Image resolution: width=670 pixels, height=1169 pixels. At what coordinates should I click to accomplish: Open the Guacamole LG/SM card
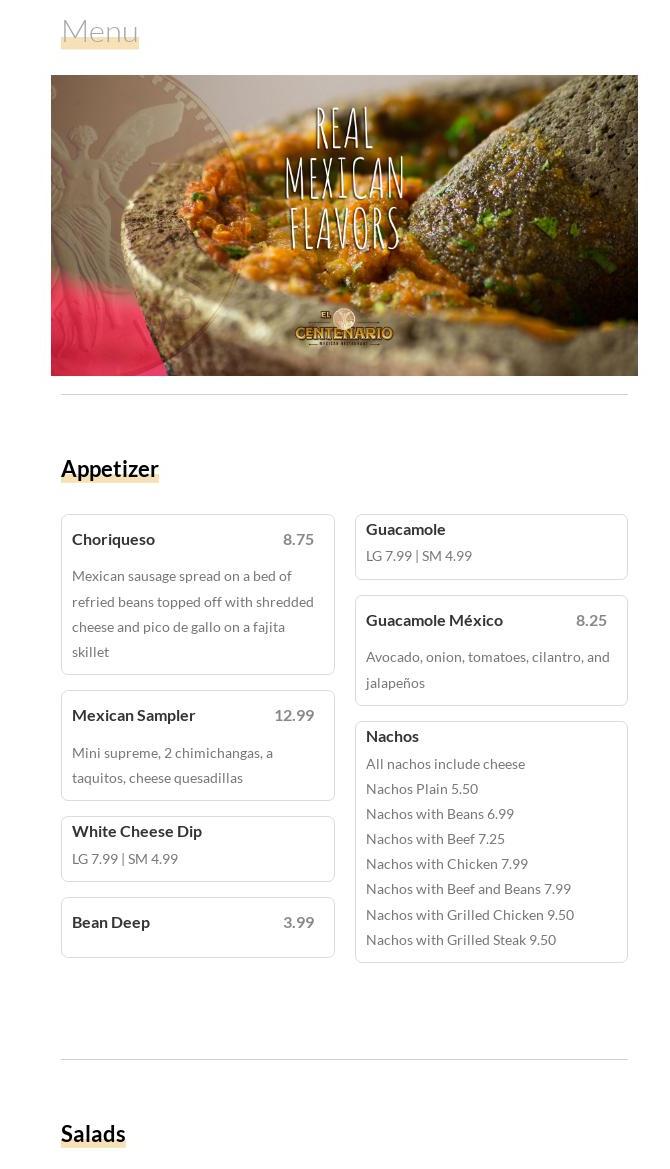490,546
